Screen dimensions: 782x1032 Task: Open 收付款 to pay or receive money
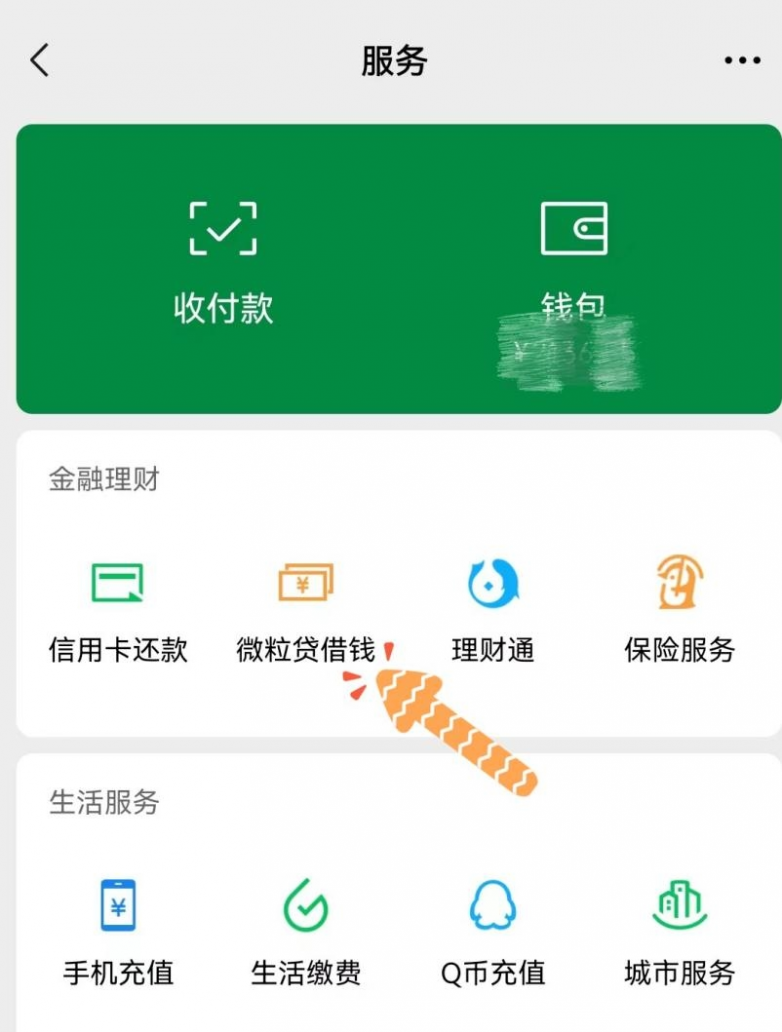coord(223,262)
